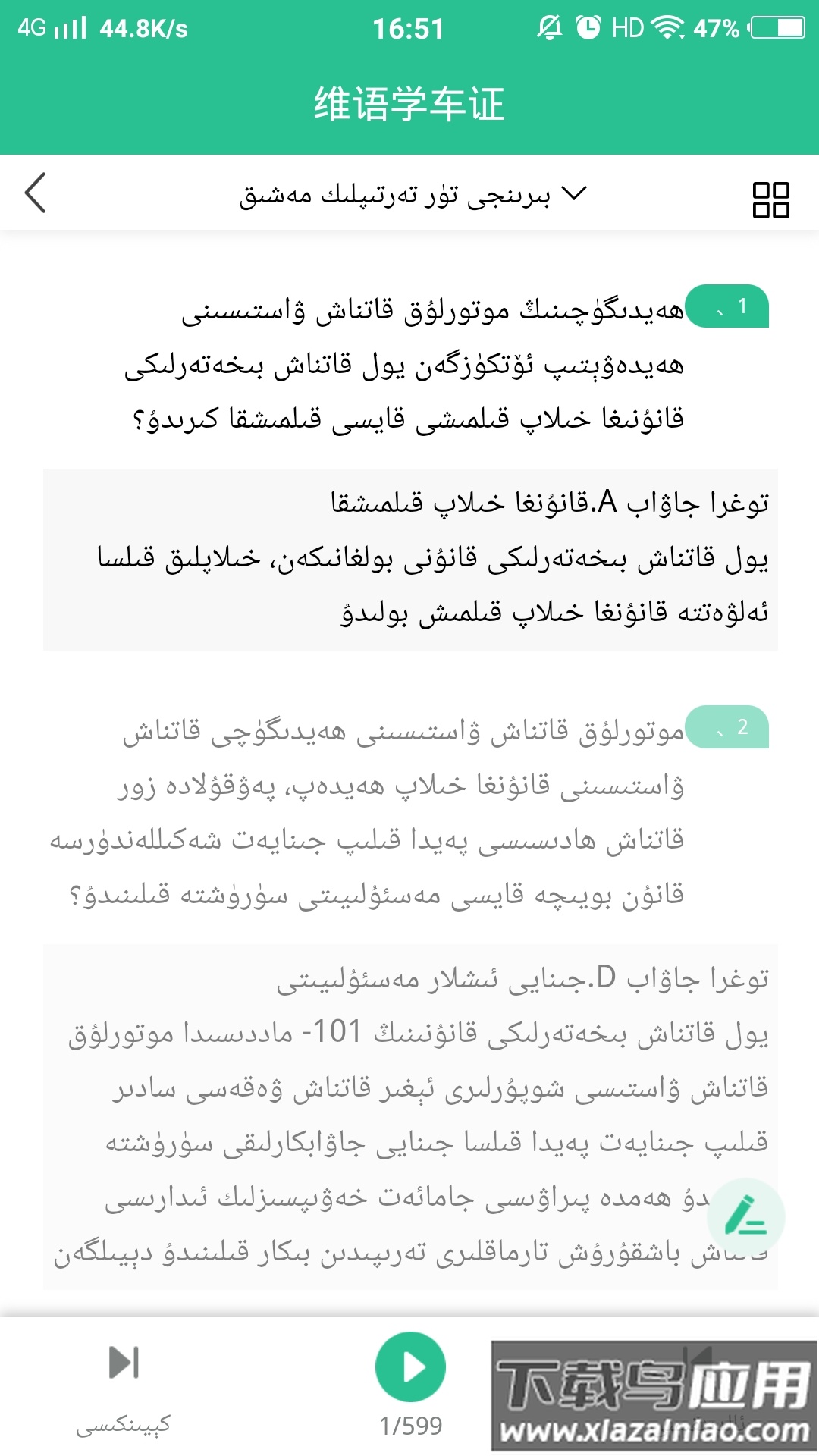Skip to the next question
This screenshot has height=1456, width=819.
pos(124,1363)
